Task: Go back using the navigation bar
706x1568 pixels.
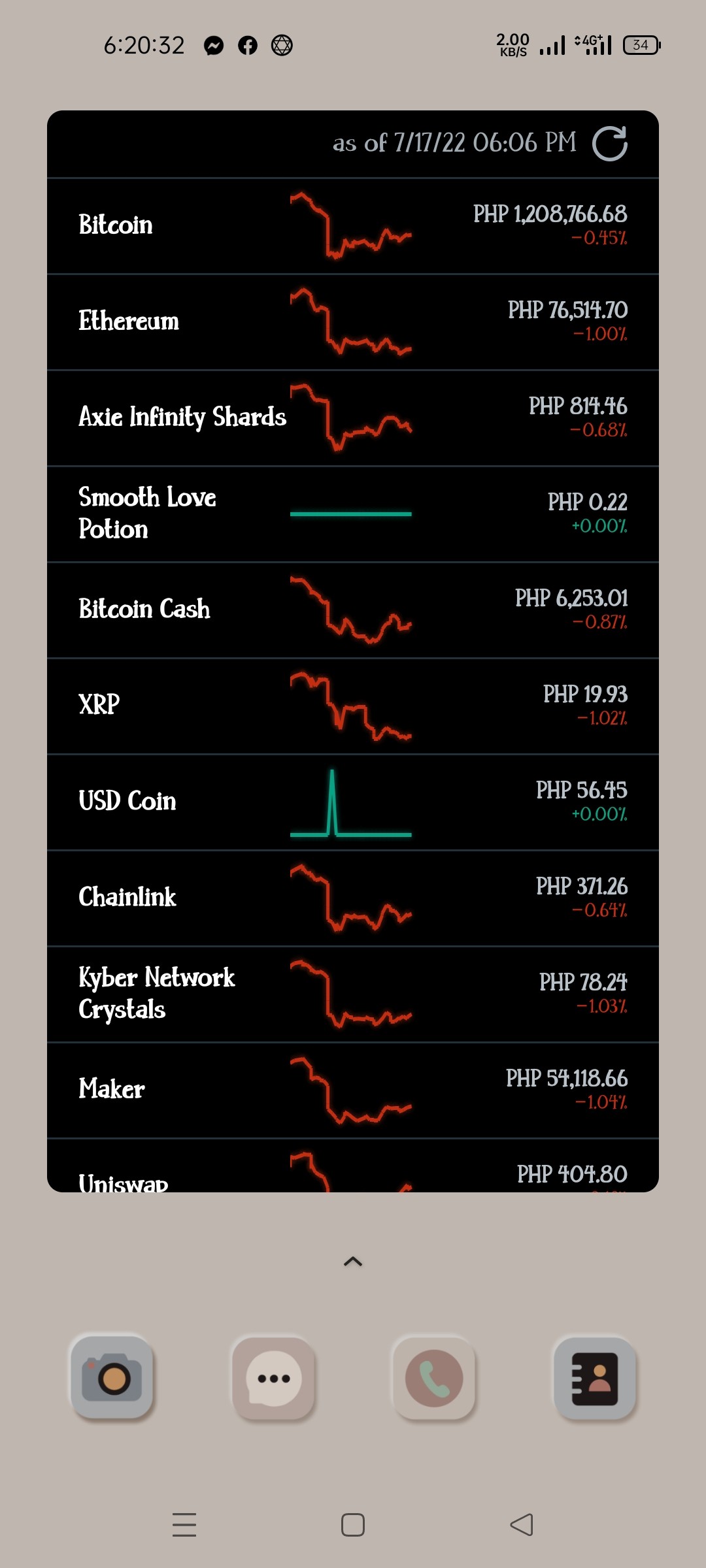Action: (522, 1524)
